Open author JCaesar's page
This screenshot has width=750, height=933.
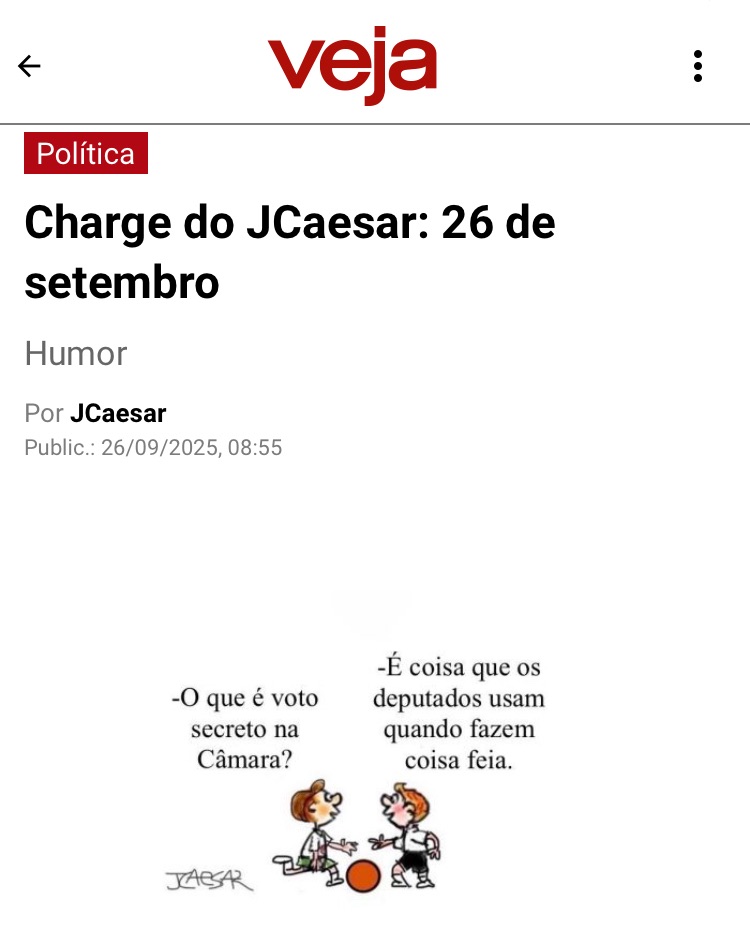click(x=118, y=413)
